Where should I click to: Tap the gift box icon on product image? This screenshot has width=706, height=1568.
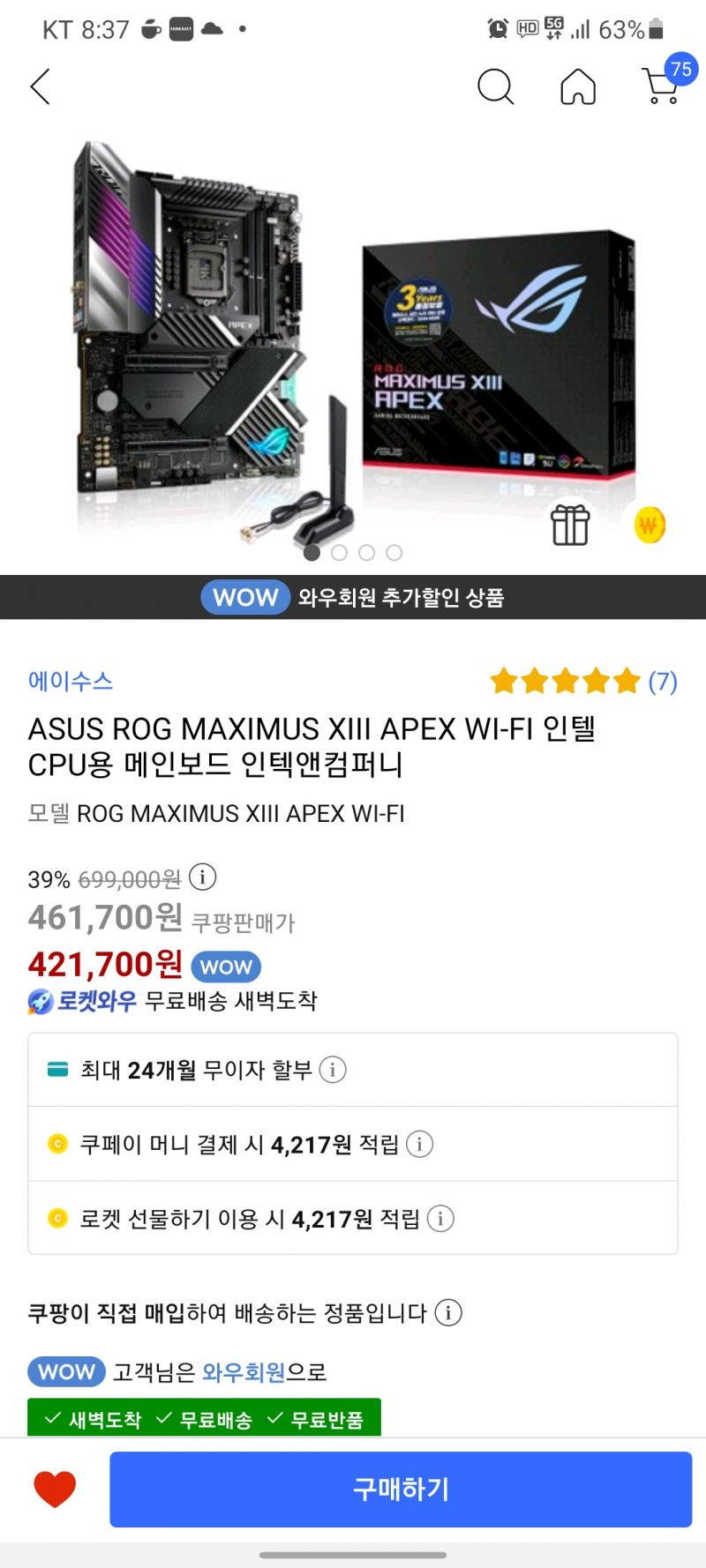pos(570,526)
